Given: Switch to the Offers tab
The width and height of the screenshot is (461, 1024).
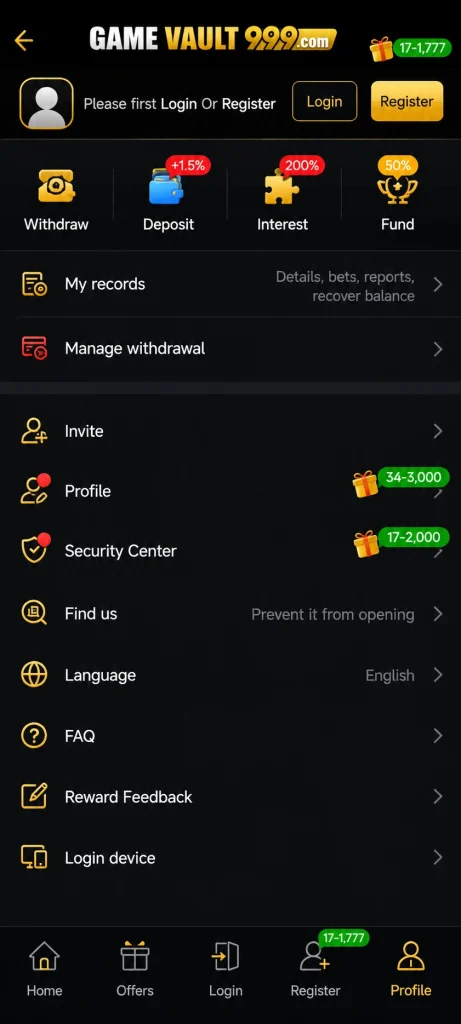Looking at the screenshot, I should click(x=135, y=969).
